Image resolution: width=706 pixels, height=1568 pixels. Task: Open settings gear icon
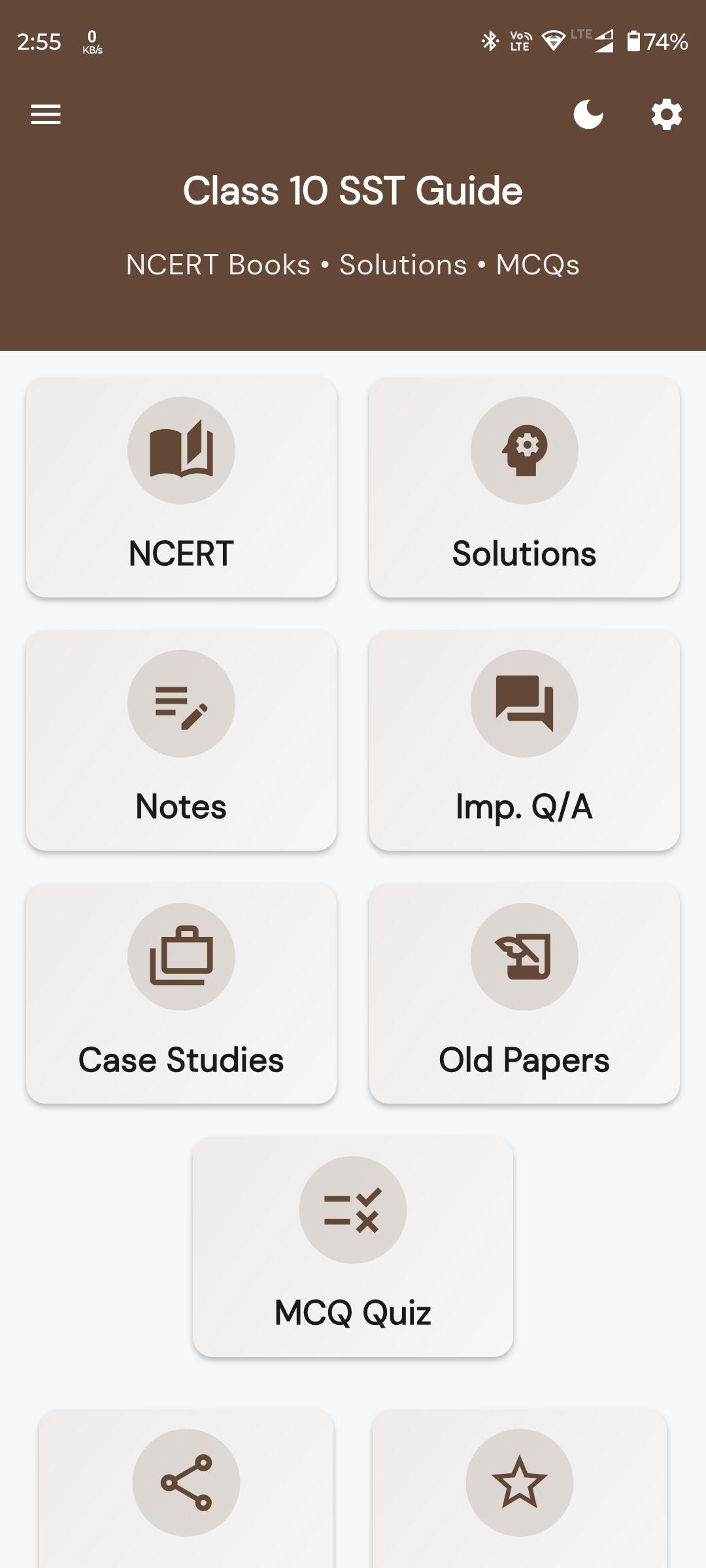[x=666, y=114]
